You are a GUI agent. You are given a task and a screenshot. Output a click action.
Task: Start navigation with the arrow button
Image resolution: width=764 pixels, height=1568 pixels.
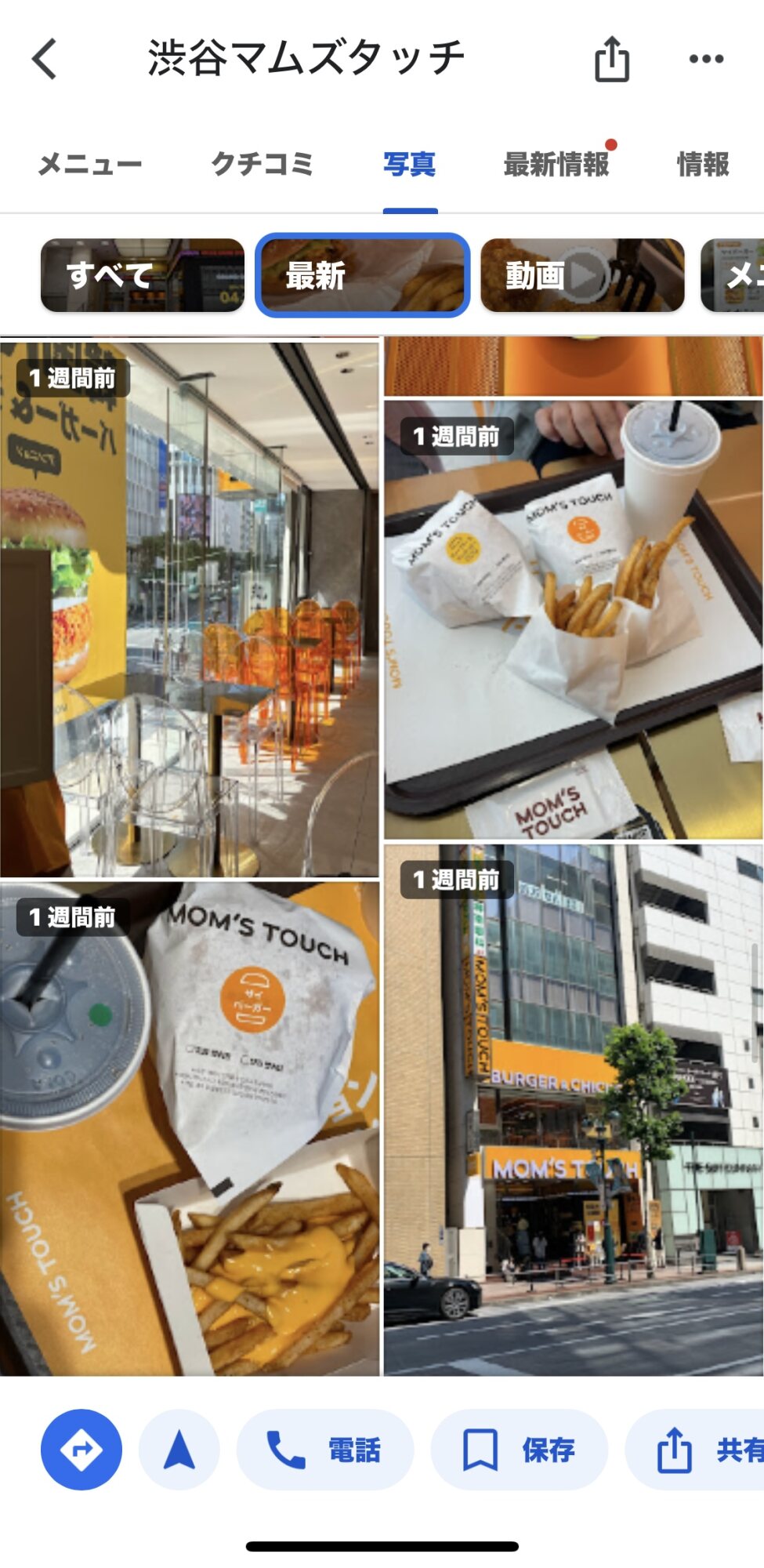179,1450
